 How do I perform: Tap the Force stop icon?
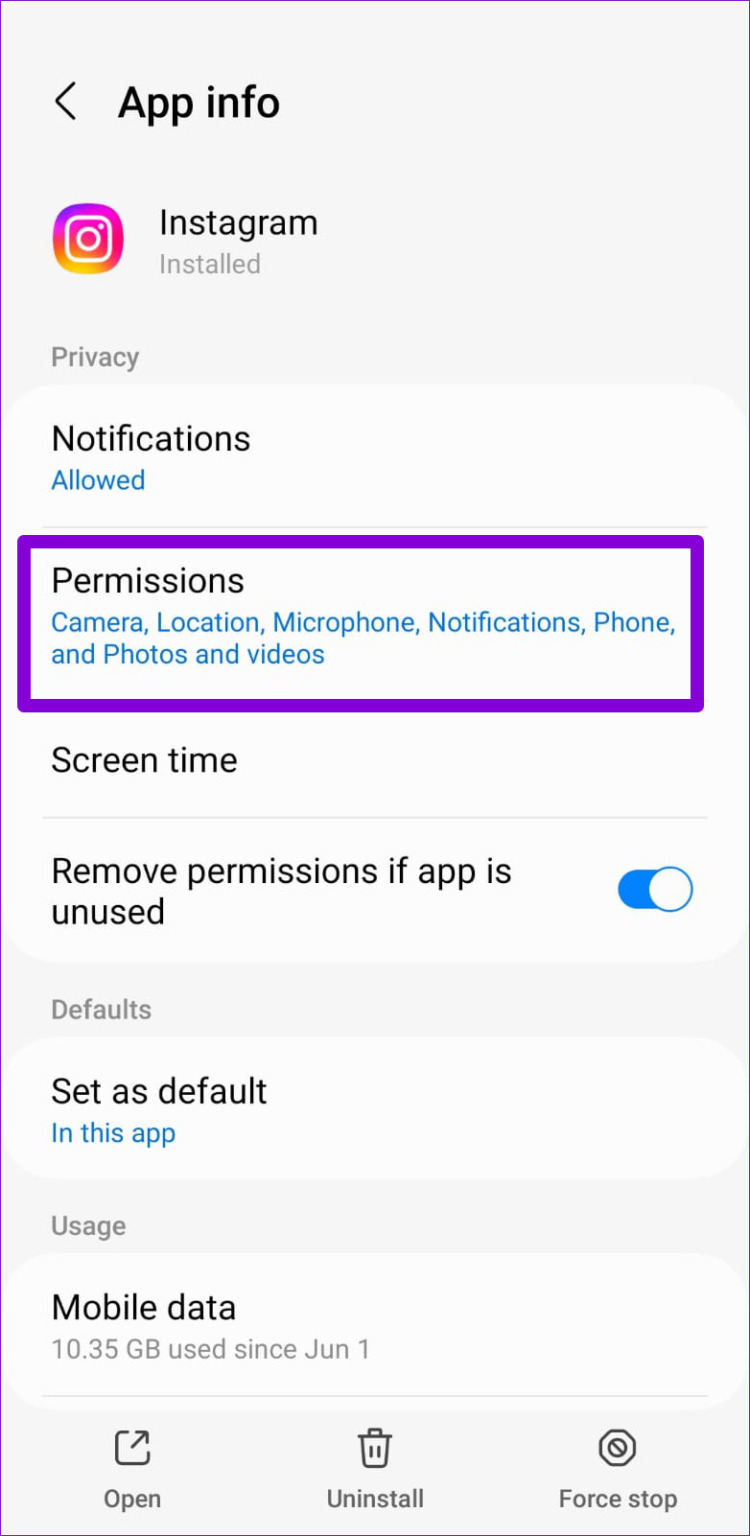click(x=617, y=1447)
